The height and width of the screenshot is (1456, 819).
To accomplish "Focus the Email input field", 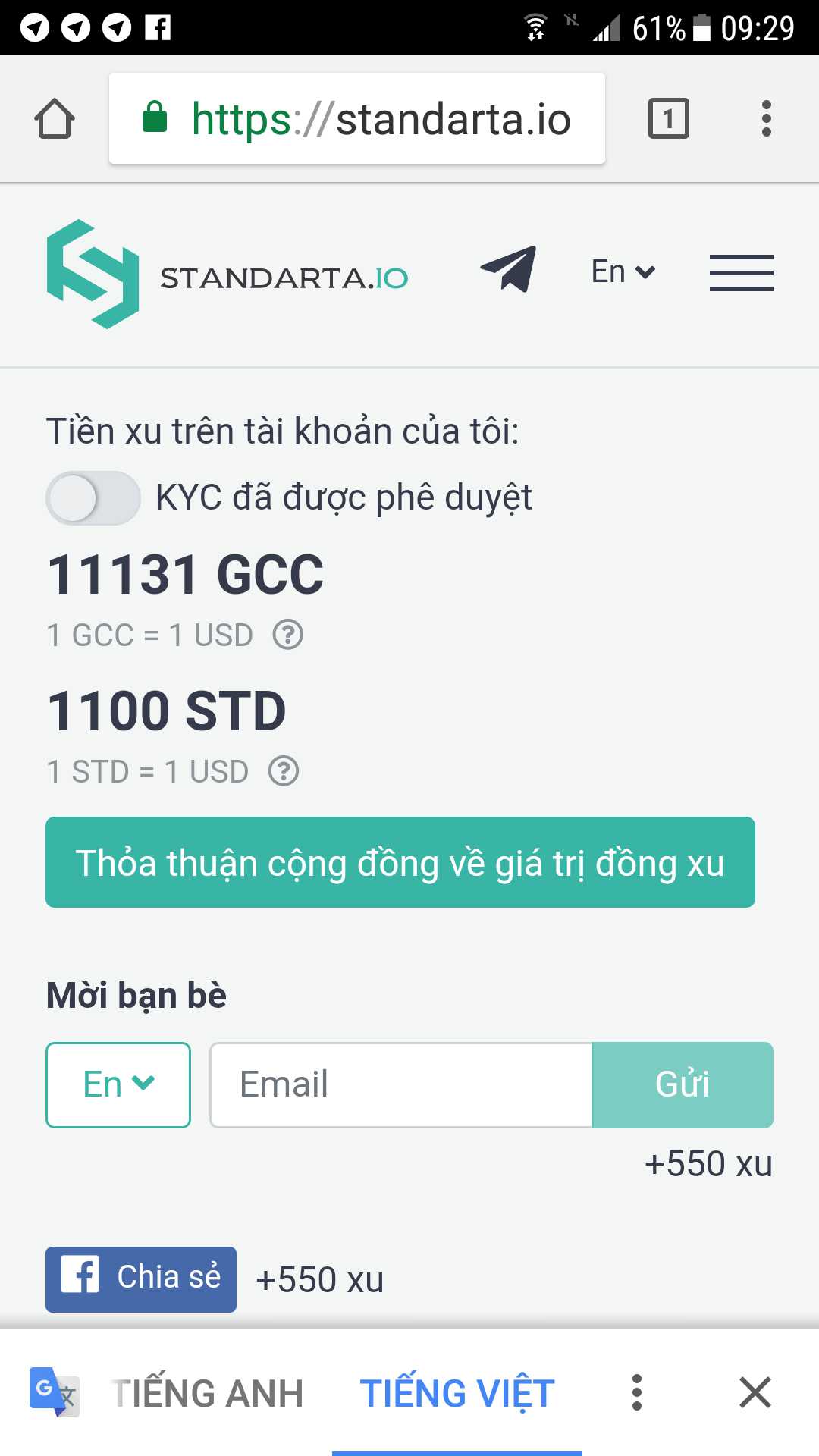I will (x=400, y=1084).
